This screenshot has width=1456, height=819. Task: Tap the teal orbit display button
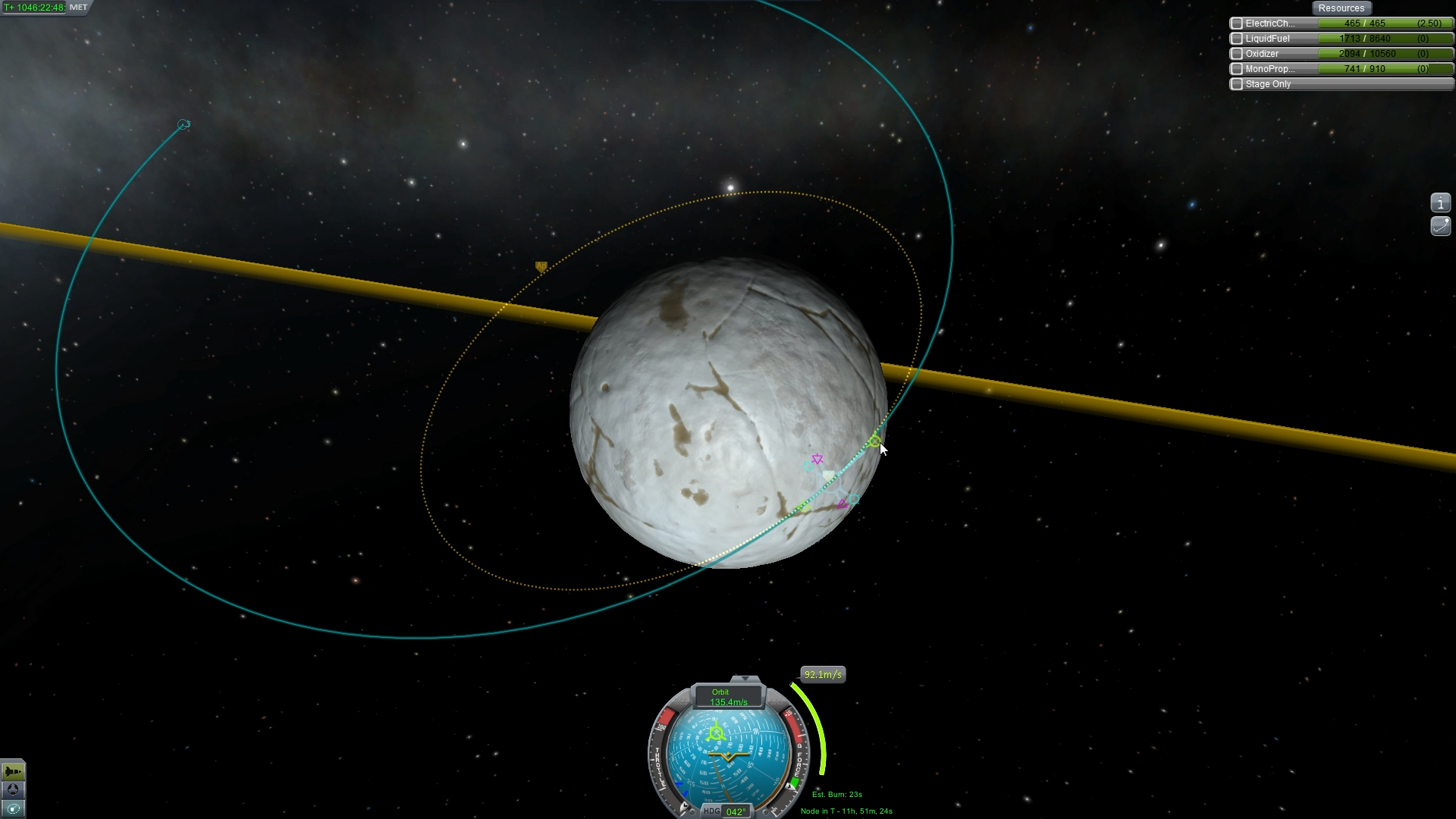[x=13, y=809]
